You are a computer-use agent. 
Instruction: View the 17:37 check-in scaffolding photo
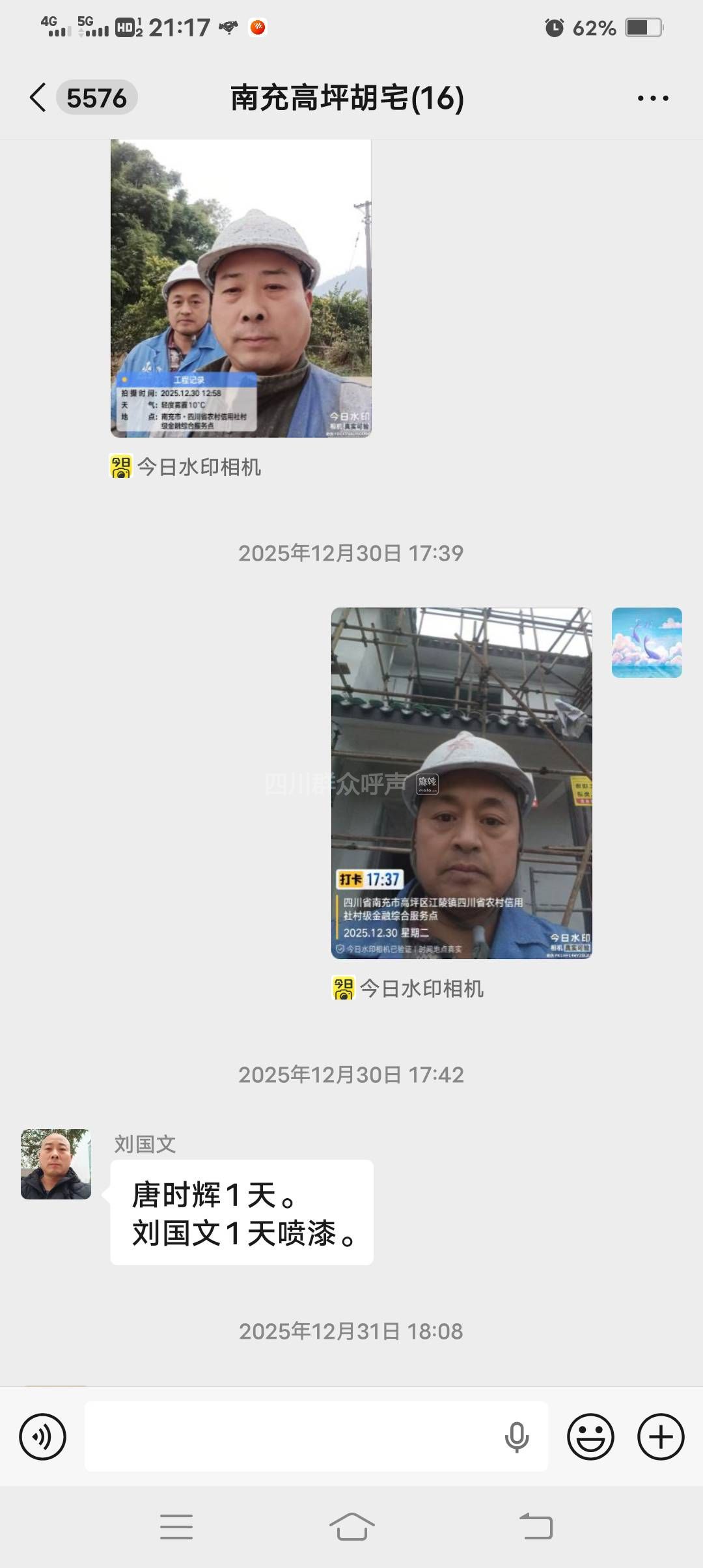[462, 783]
